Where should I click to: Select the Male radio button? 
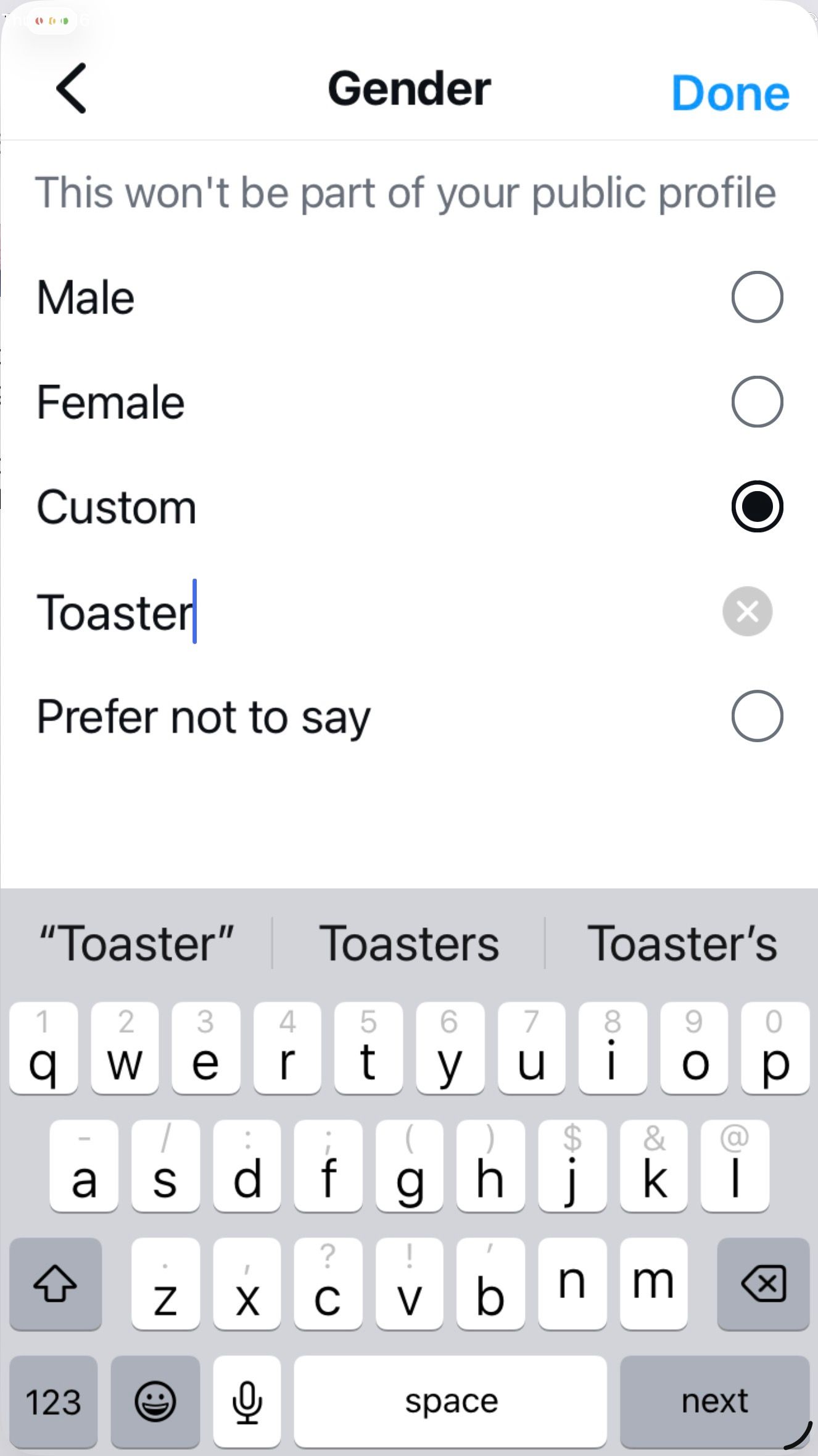(757, 297)
